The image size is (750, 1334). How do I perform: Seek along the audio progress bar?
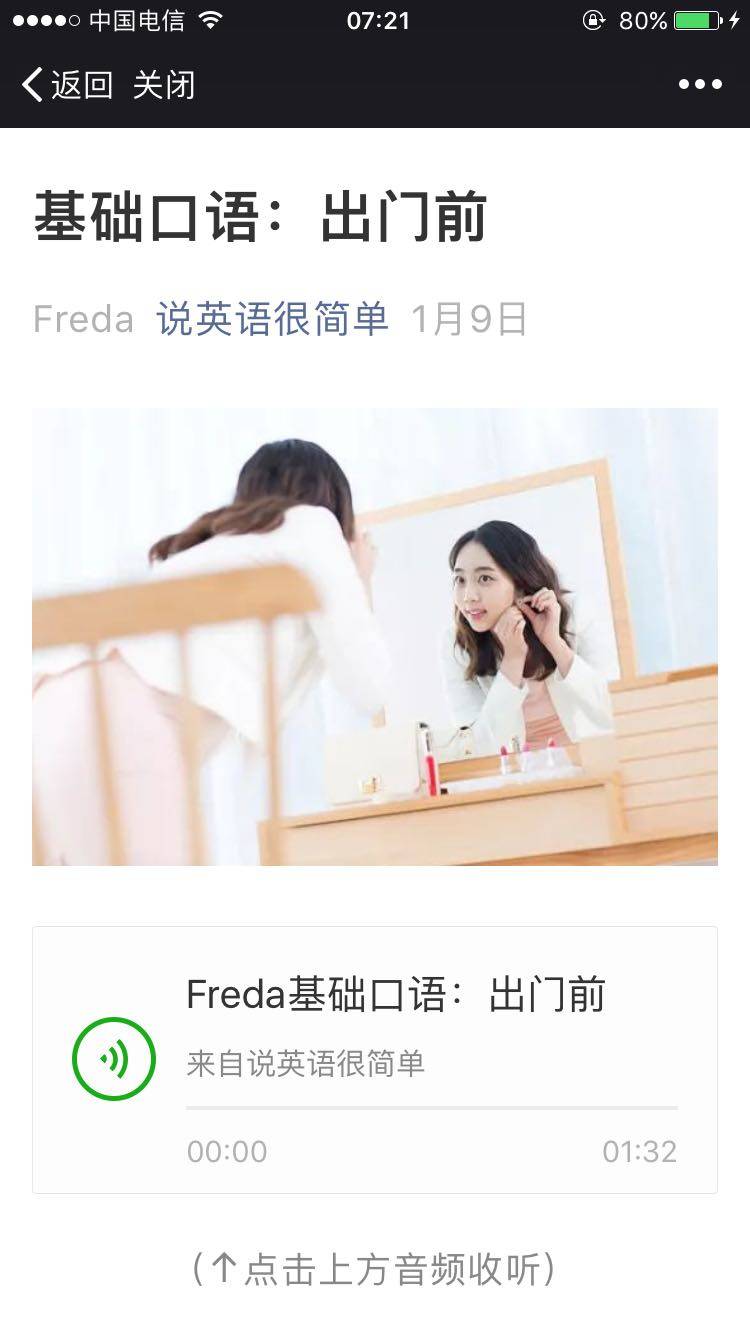(x=431, y=1108)
